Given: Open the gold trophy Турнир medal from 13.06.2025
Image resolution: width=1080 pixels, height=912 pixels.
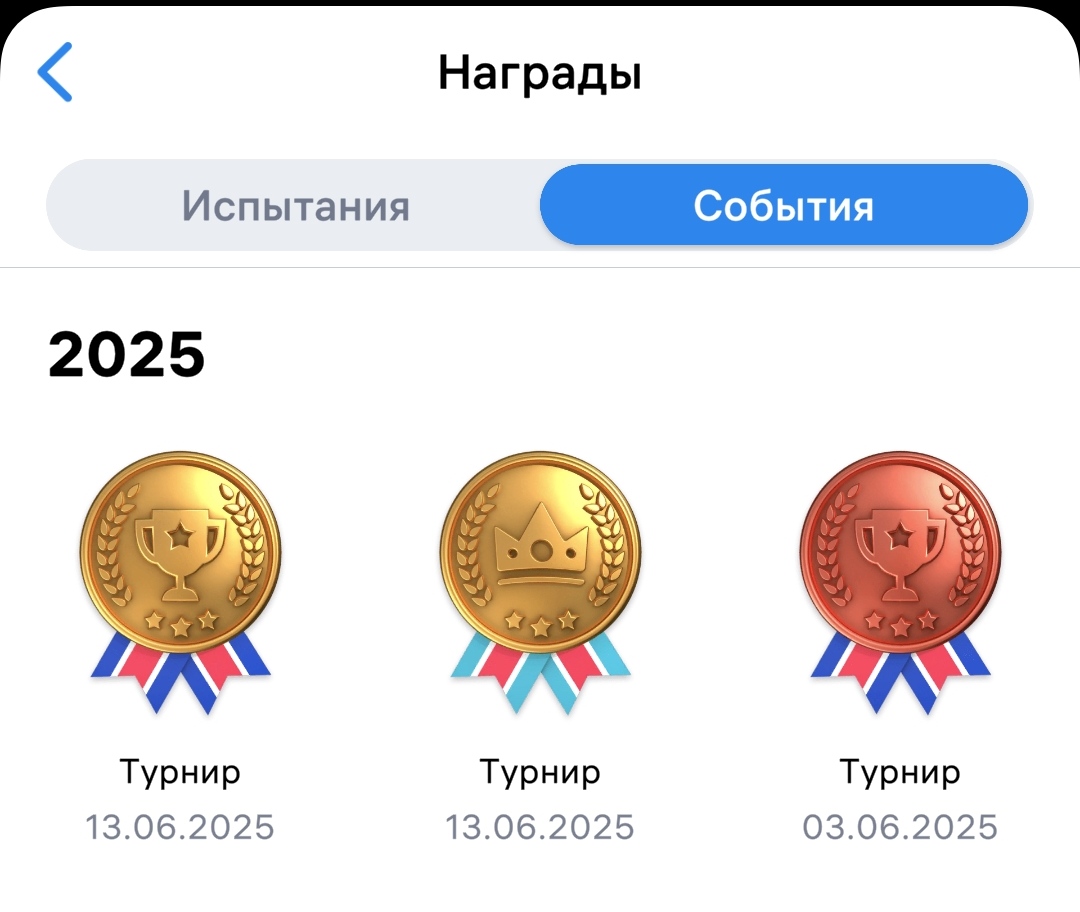Looking at the screenshot, I should point(180,580).
